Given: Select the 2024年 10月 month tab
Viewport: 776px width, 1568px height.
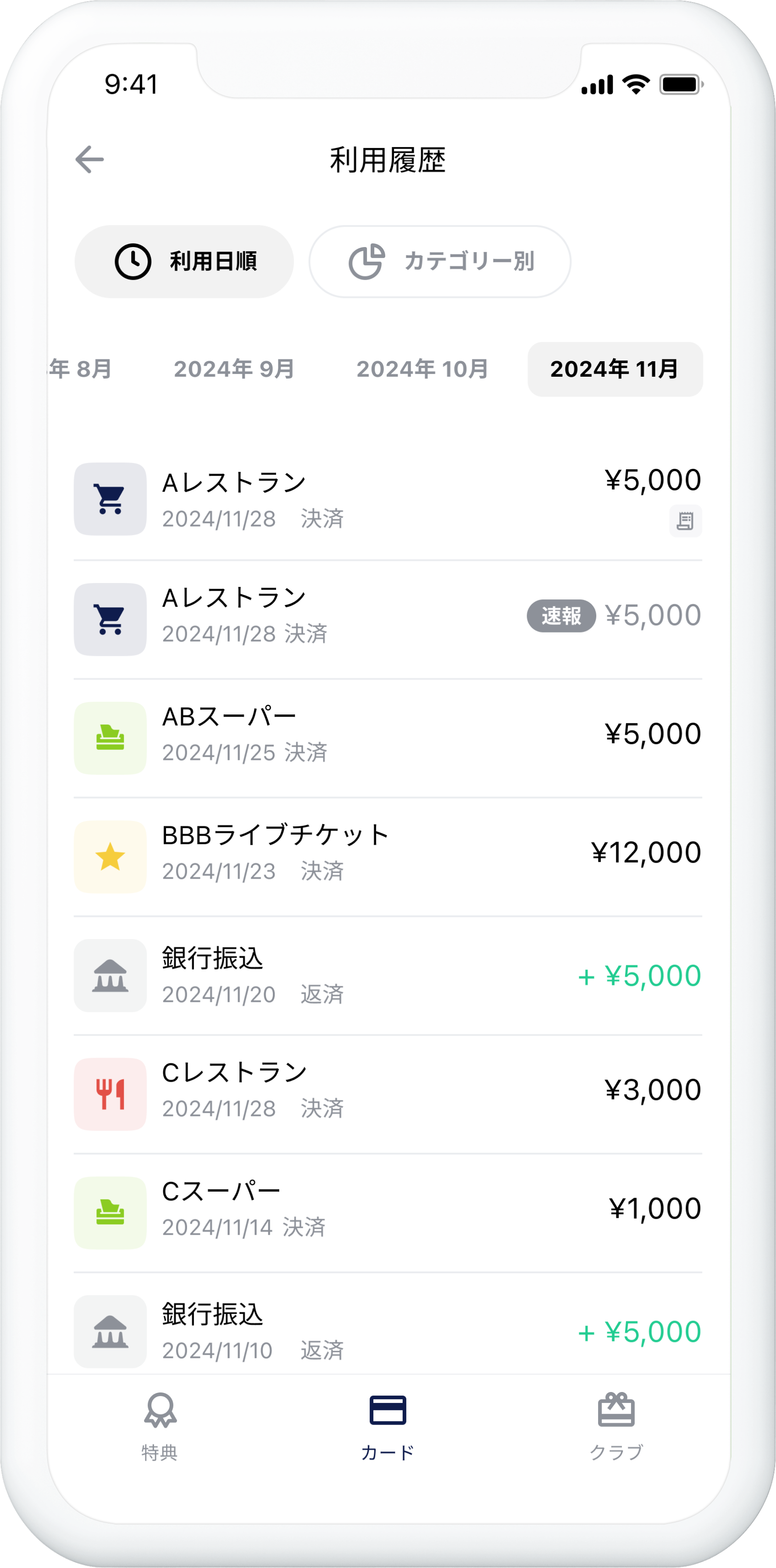Looking at the screenshot, I should point(422,369).
